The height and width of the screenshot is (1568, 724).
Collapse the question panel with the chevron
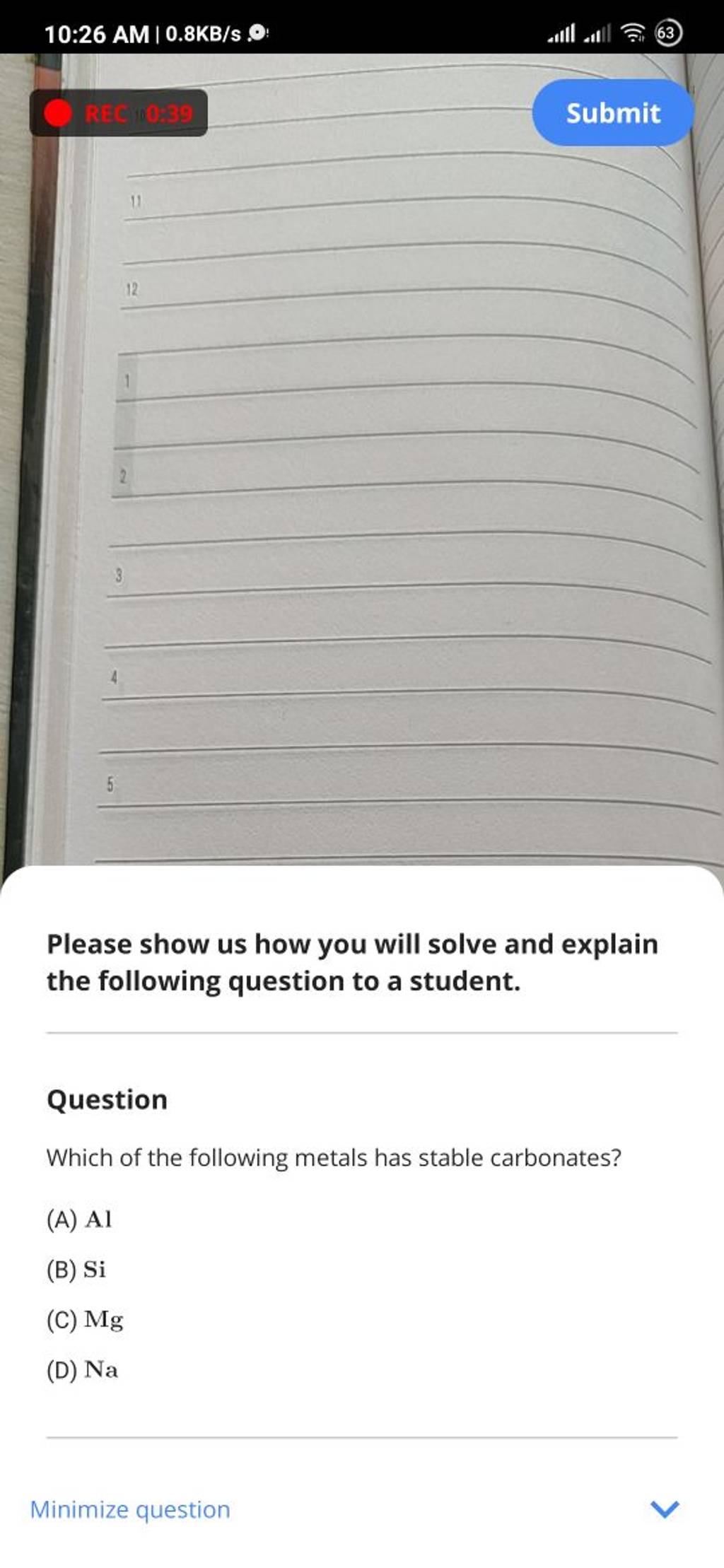pos(665,1510)
